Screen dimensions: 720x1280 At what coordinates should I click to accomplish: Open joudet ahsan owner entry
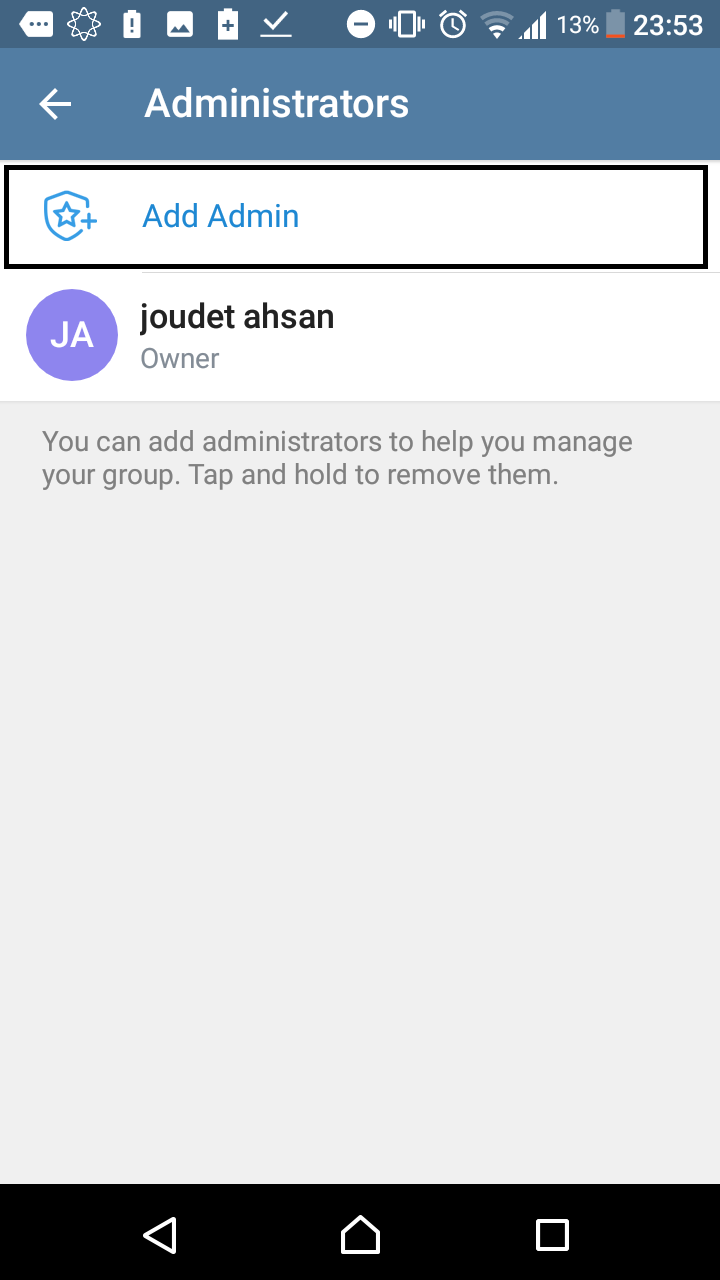coord(360,336)
